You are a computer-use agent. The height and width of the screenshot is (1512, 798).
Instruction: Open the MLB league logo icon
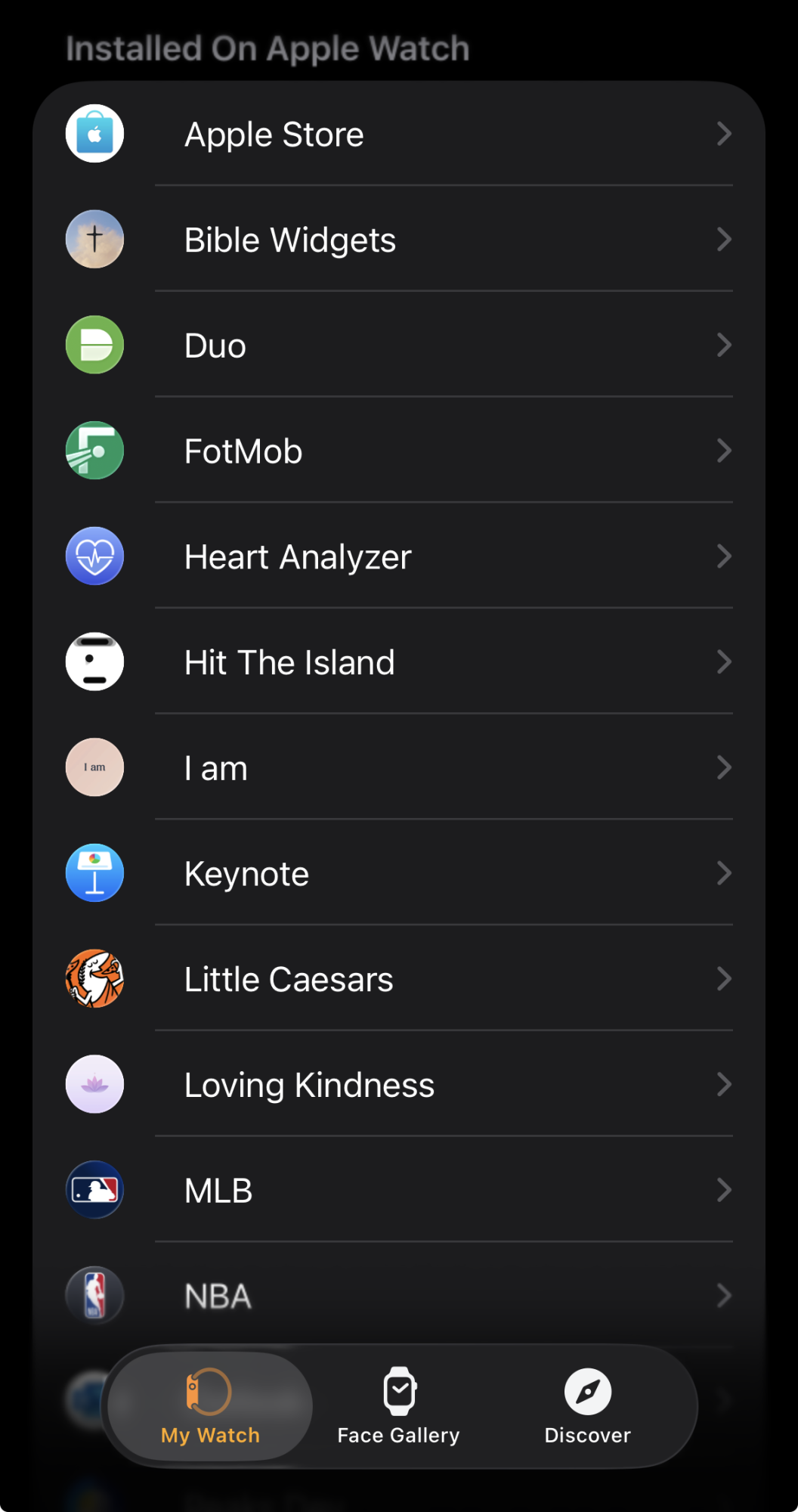tap(94, 1190)
